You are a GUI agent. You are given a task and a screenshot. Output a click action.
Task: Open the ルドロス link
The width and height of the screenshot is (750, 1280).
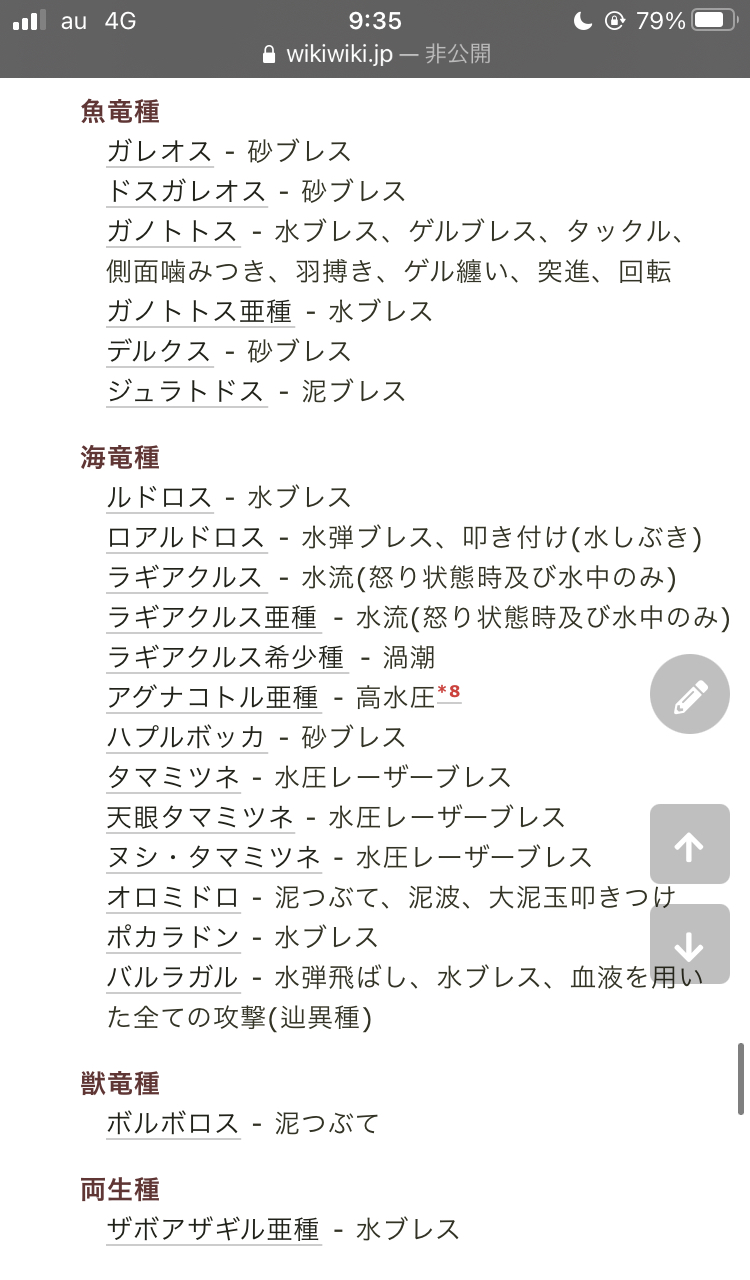tap(160, 497)
